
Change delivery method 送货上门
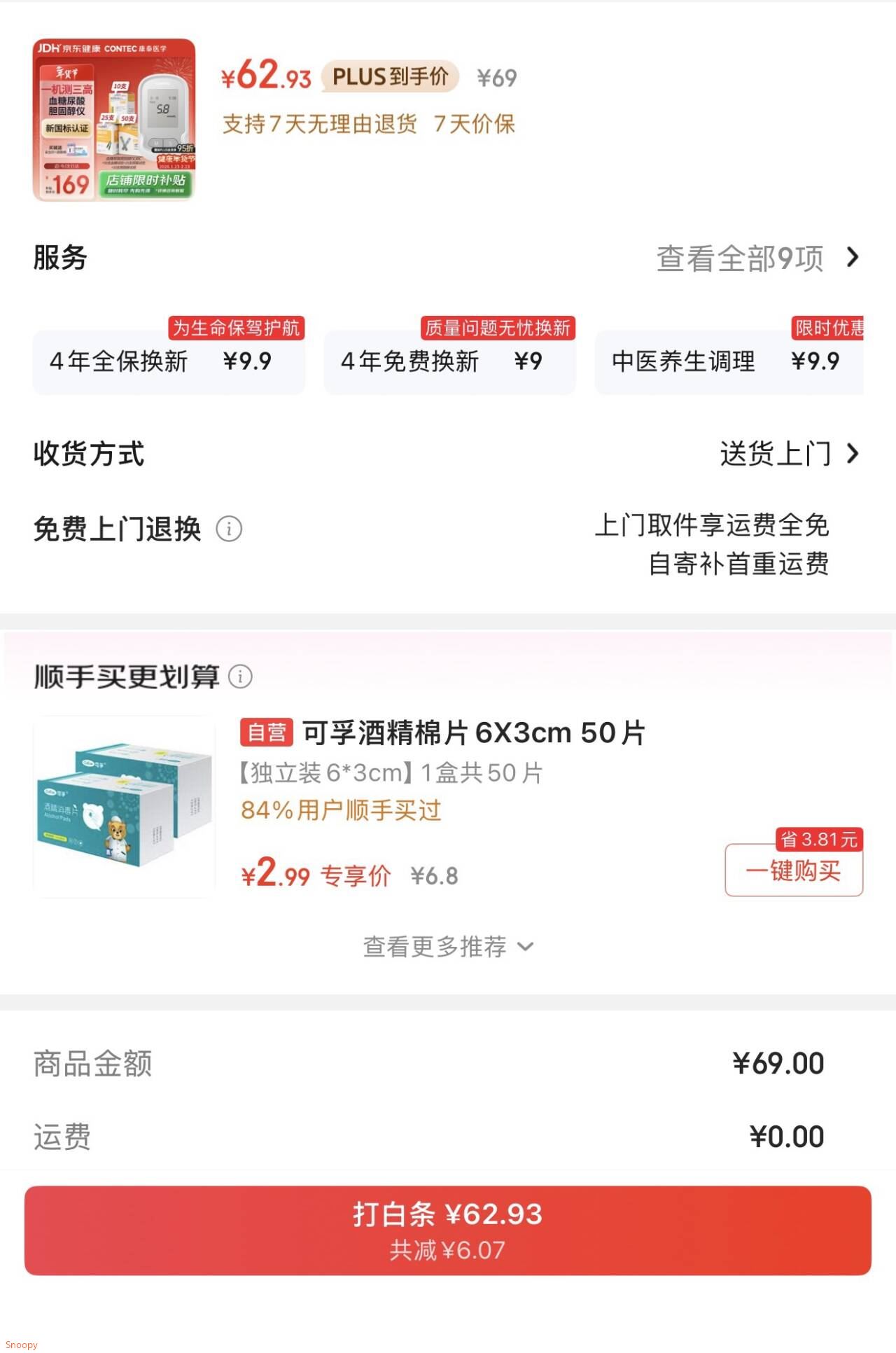click(788, 454)
